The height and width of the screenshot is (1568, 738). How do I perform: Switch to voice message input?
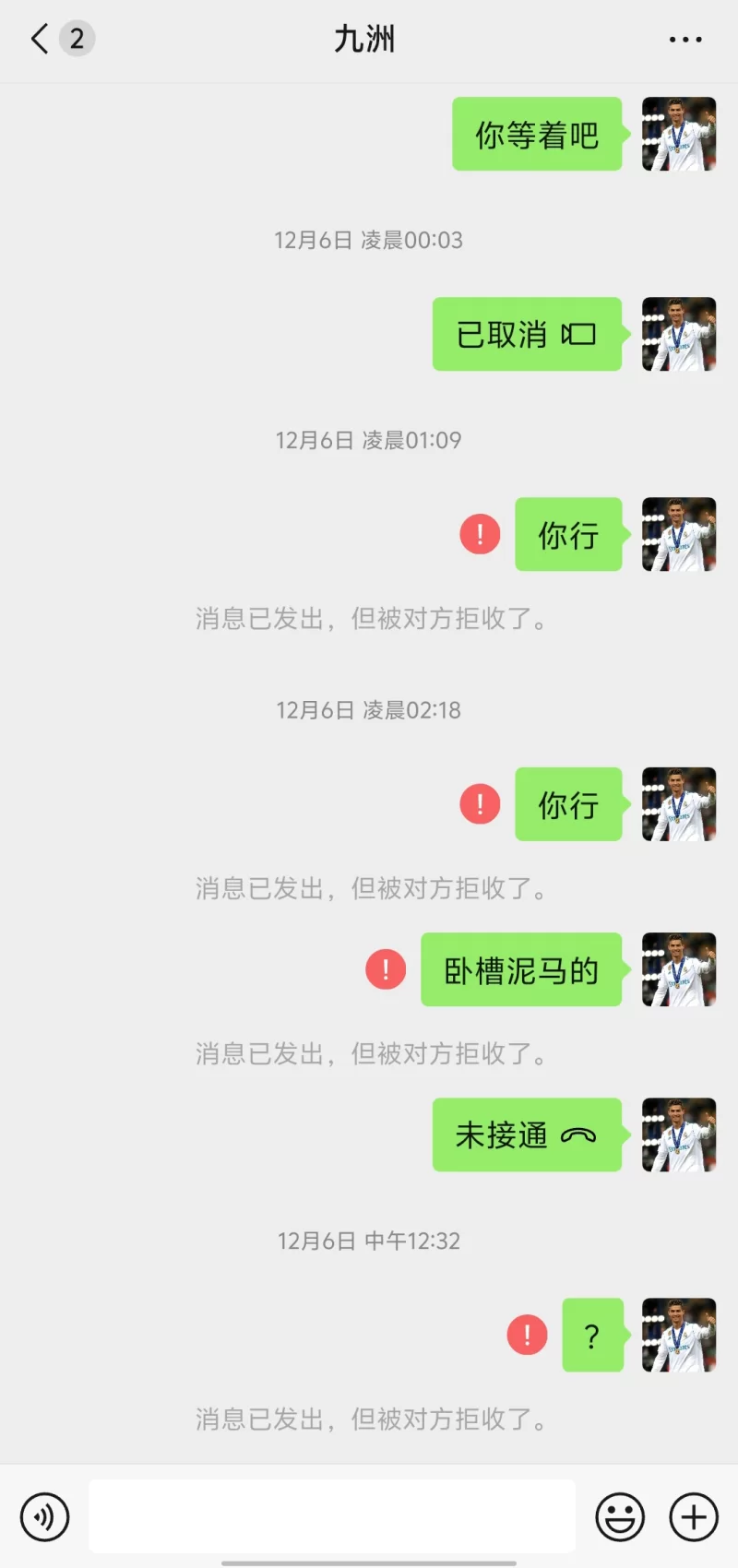44,1516
